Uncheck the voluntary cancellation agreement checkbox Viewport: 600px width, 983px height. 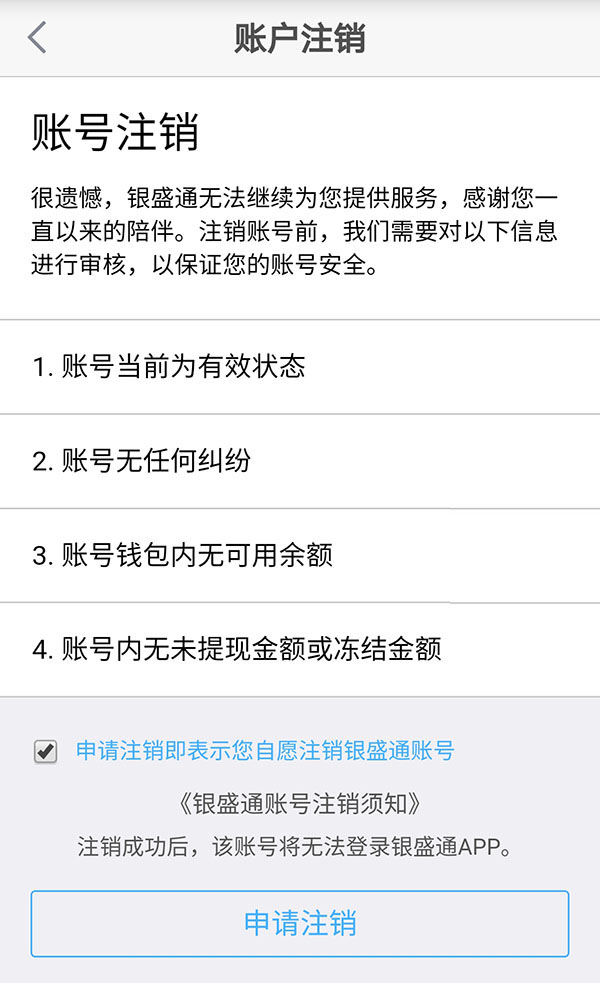[45, 750]
